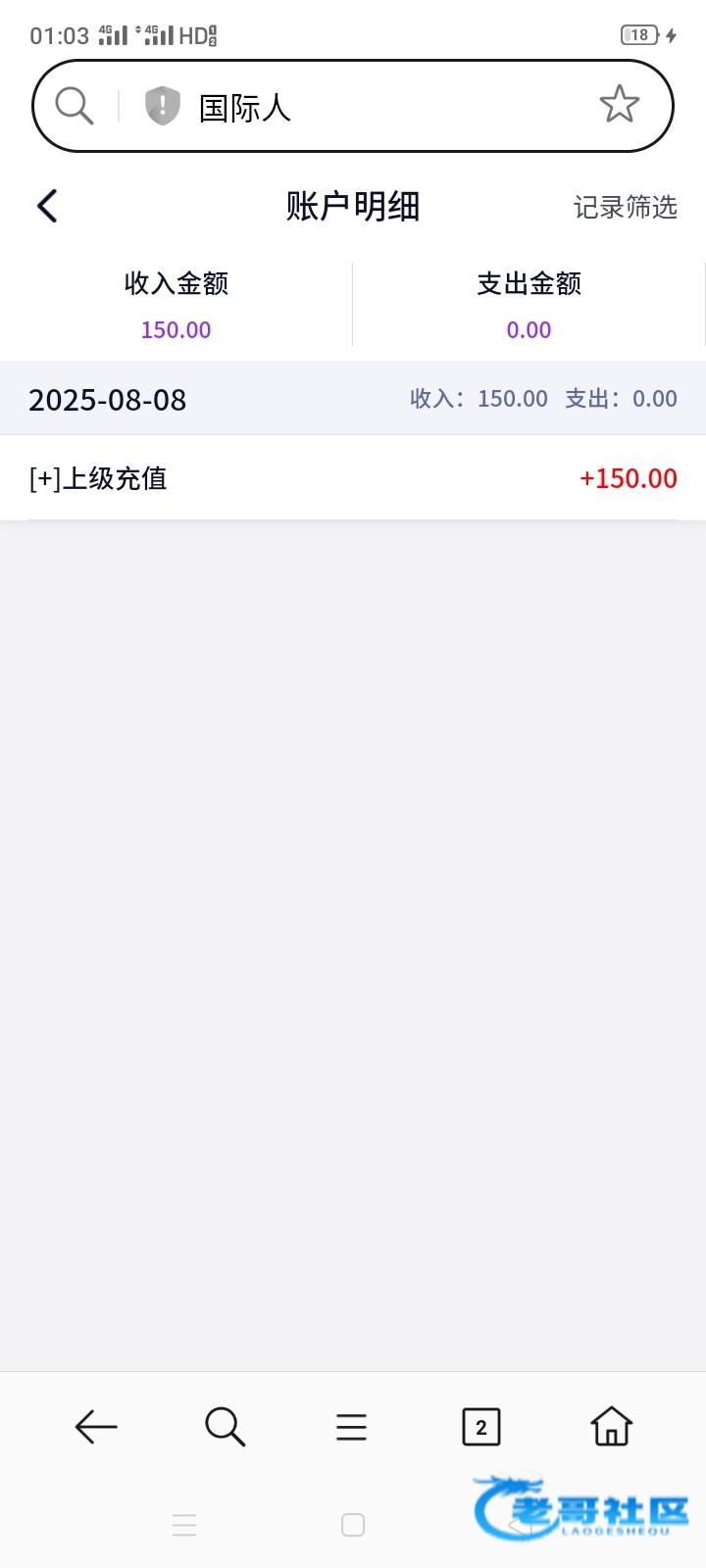Open the 上级充值 transaction record
706x1568 pixels.
(x=353, y=478)
